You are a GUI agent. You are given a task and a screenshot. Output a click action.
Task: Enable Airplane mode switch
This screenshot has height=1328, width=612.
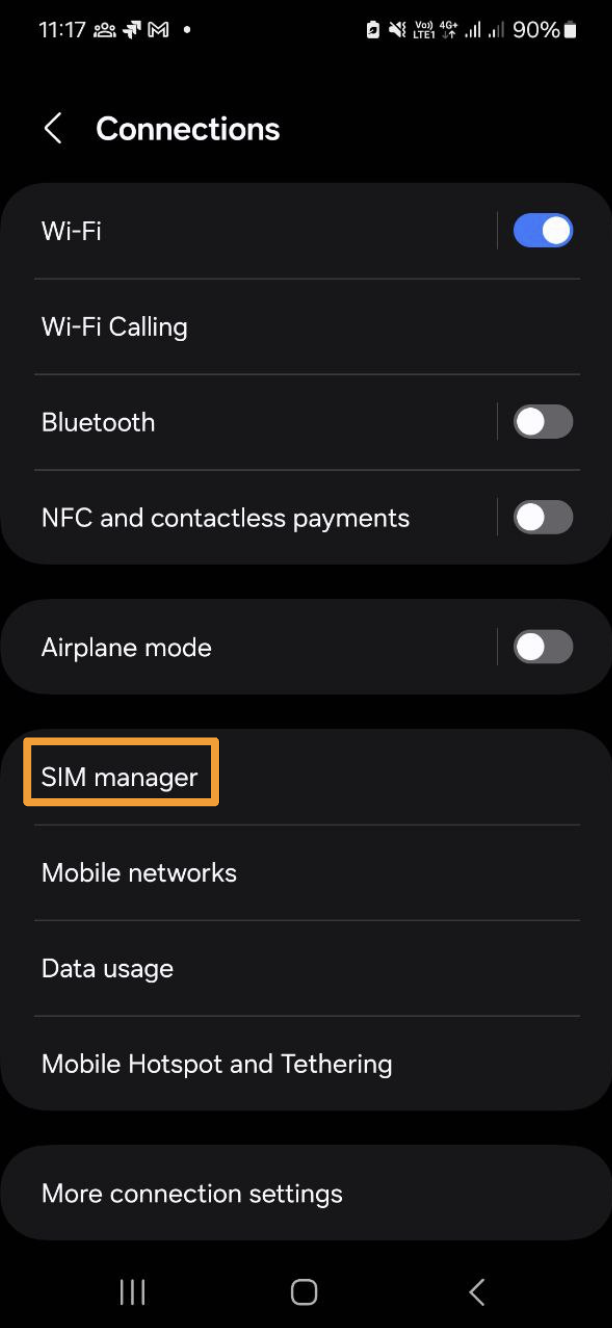(x=543, y=647)
